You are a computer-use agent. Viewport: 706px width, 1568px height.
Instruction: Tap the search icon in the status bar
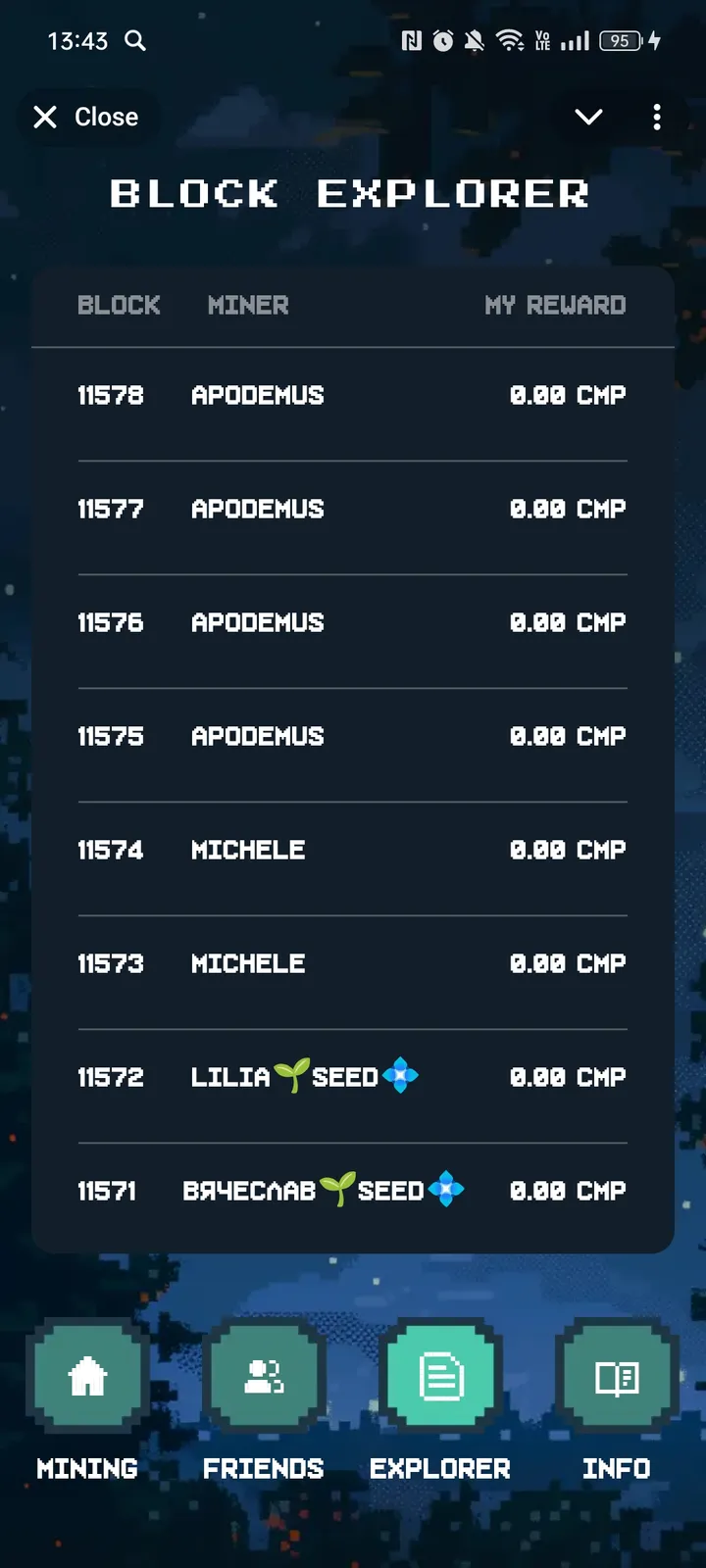135,41
